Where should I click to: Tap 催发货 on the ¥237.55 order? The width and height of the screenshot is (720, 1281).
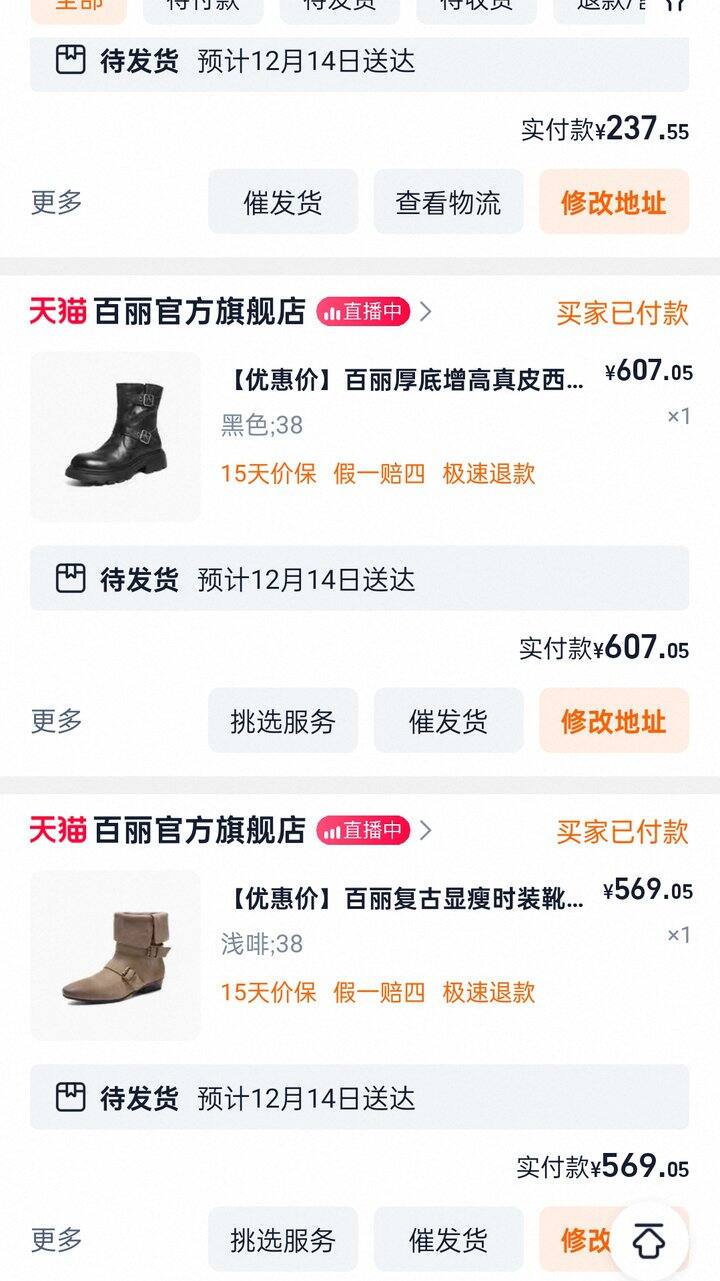(283, 202)
